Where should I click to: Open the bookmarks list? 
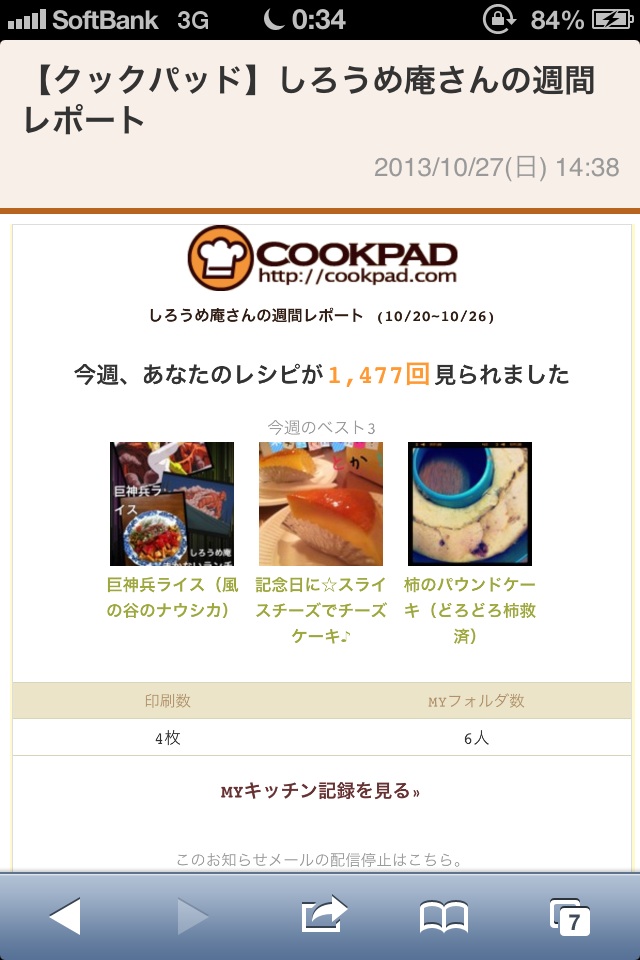tap(444, 915)
